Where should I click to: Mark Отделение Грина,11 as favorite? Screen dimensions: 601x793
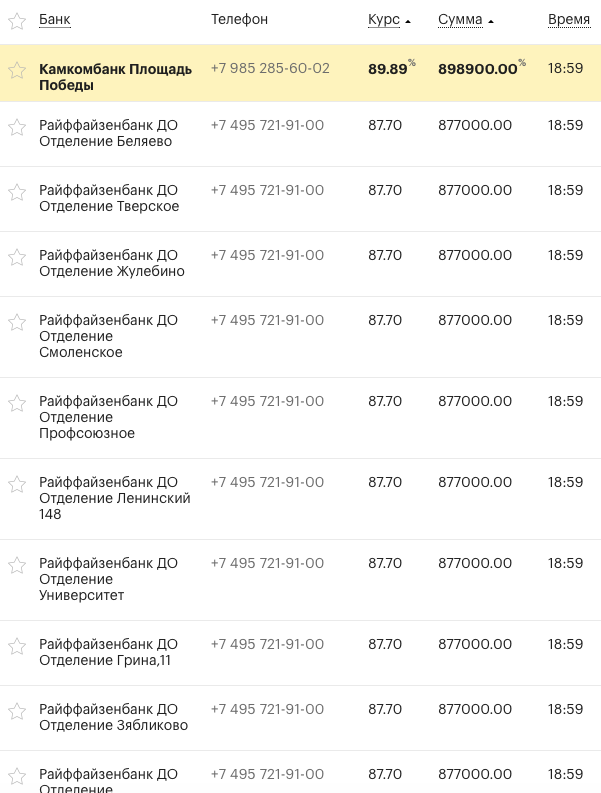tap(17, 646)
